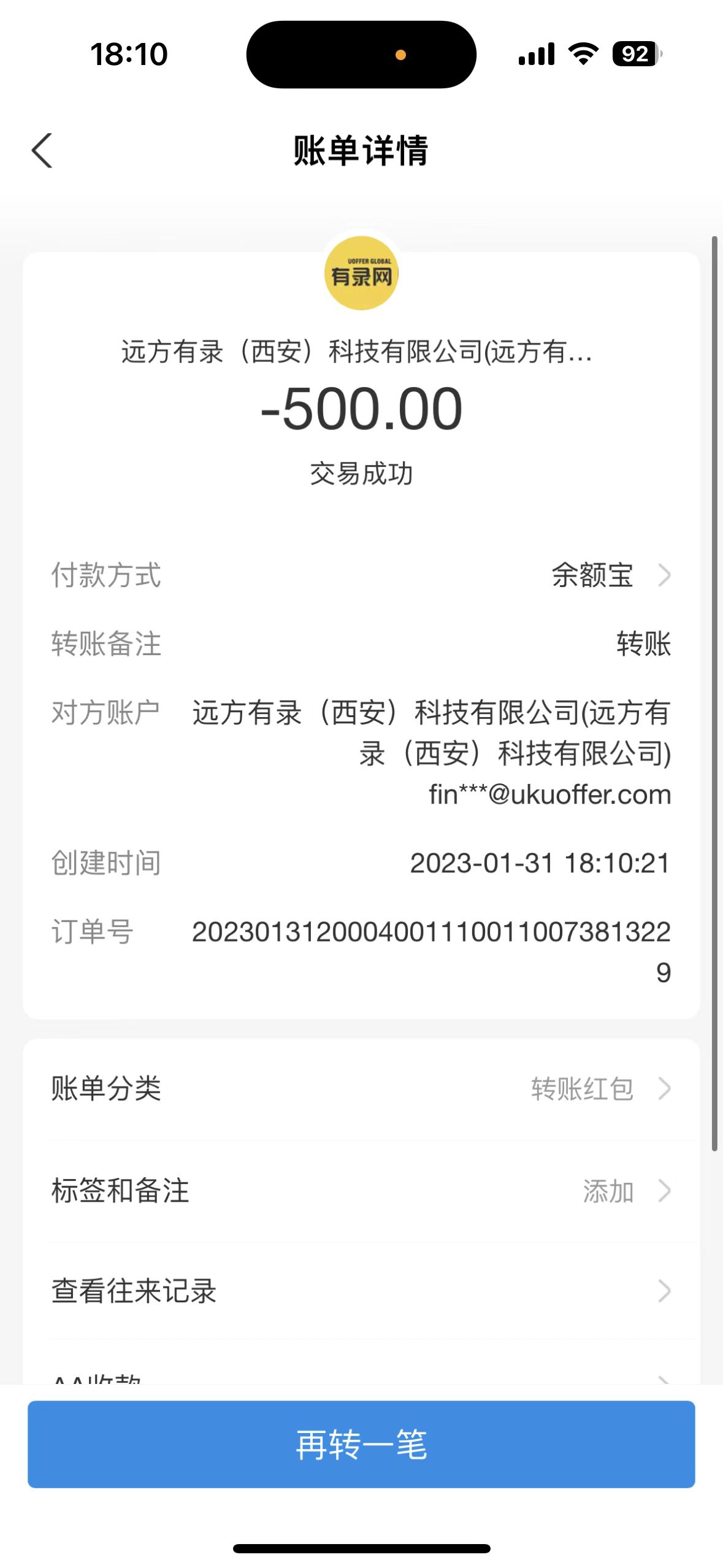
Task: Go back from the 账单详情 page
Action: pyautogui.click(x=42, y=150)
